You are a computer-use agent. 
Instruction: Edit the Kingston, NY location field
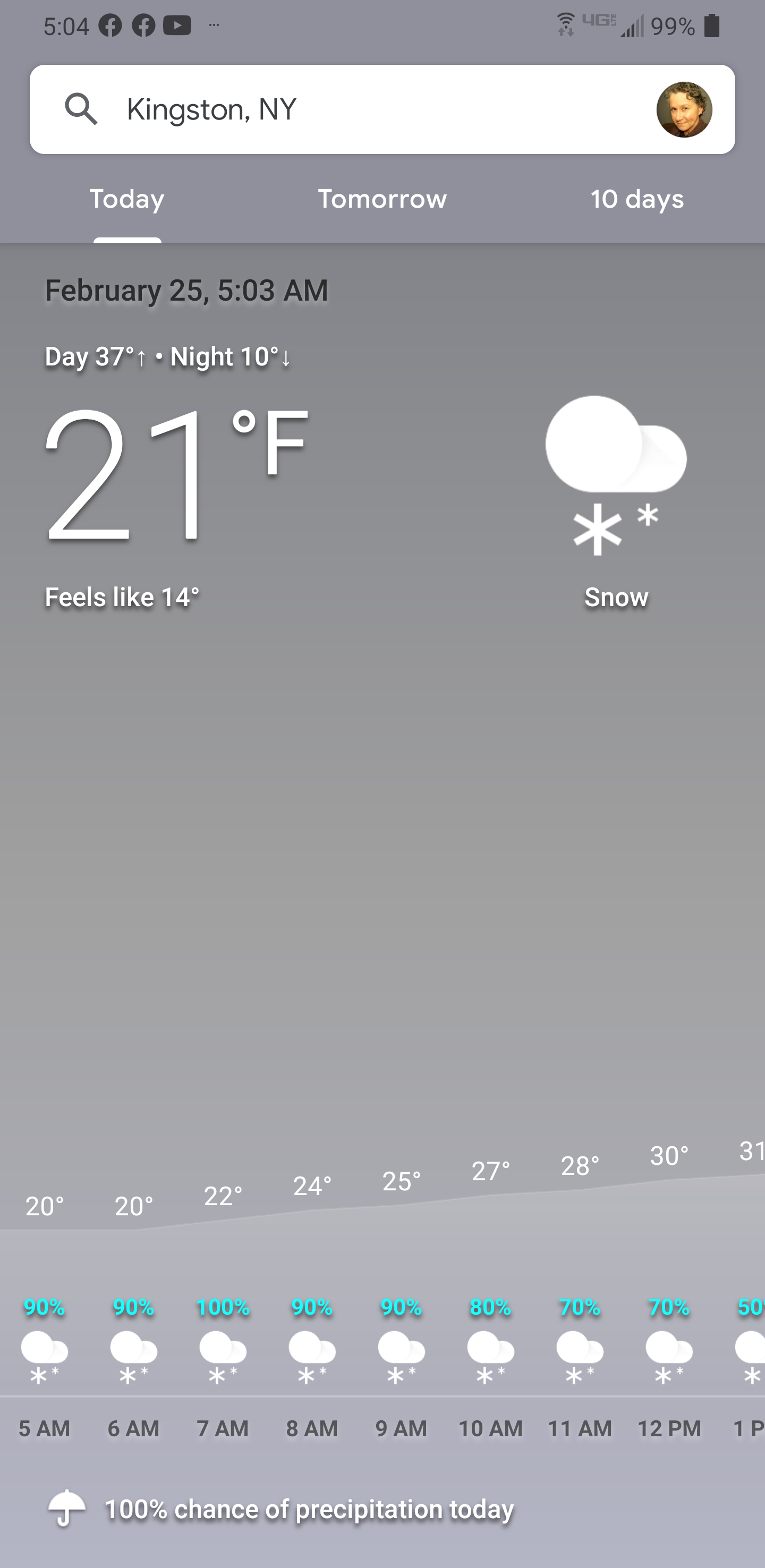coord(365,109)
